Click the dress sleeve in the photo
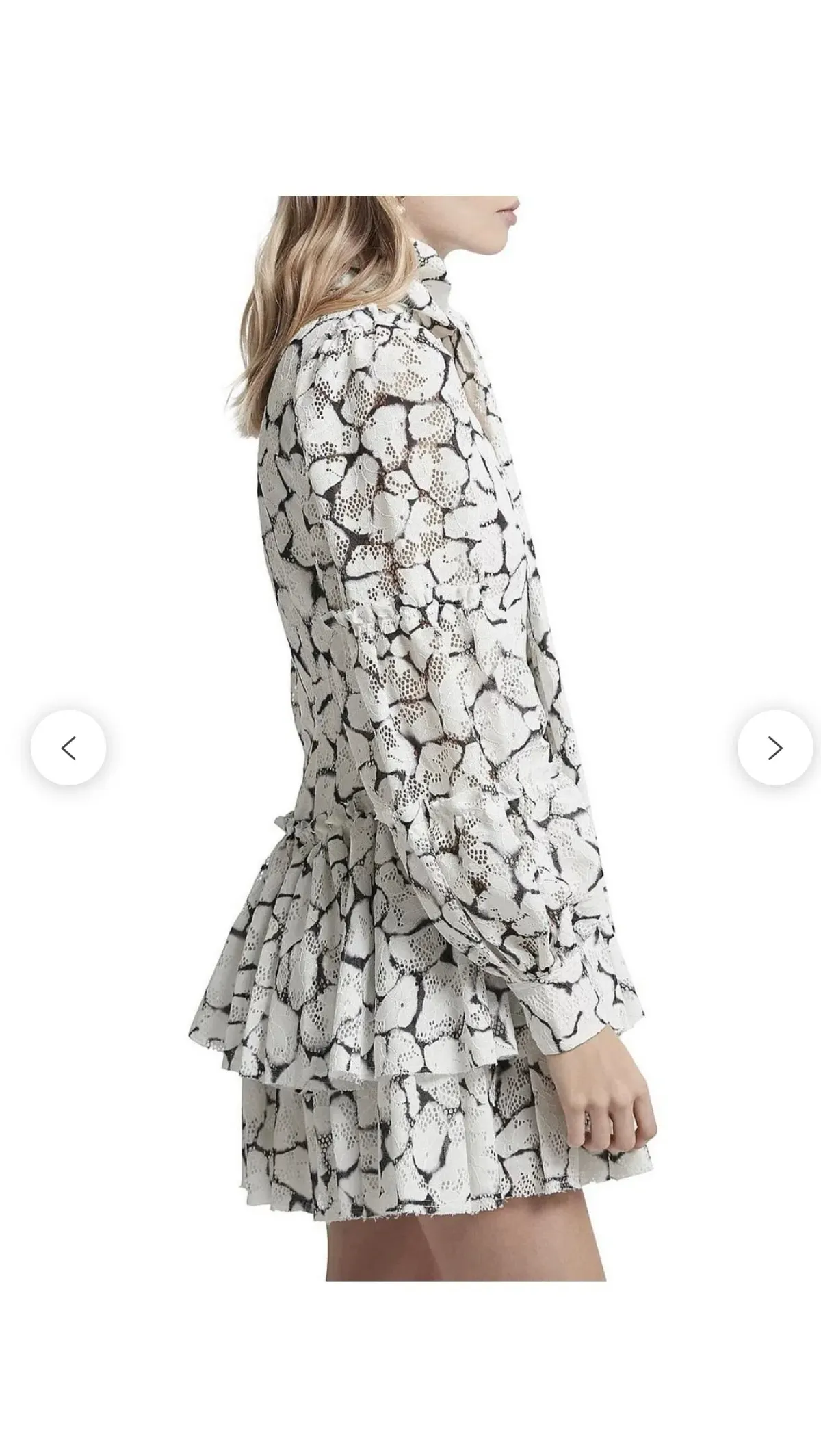This screenshot has height=1456, width=821. 520,821
